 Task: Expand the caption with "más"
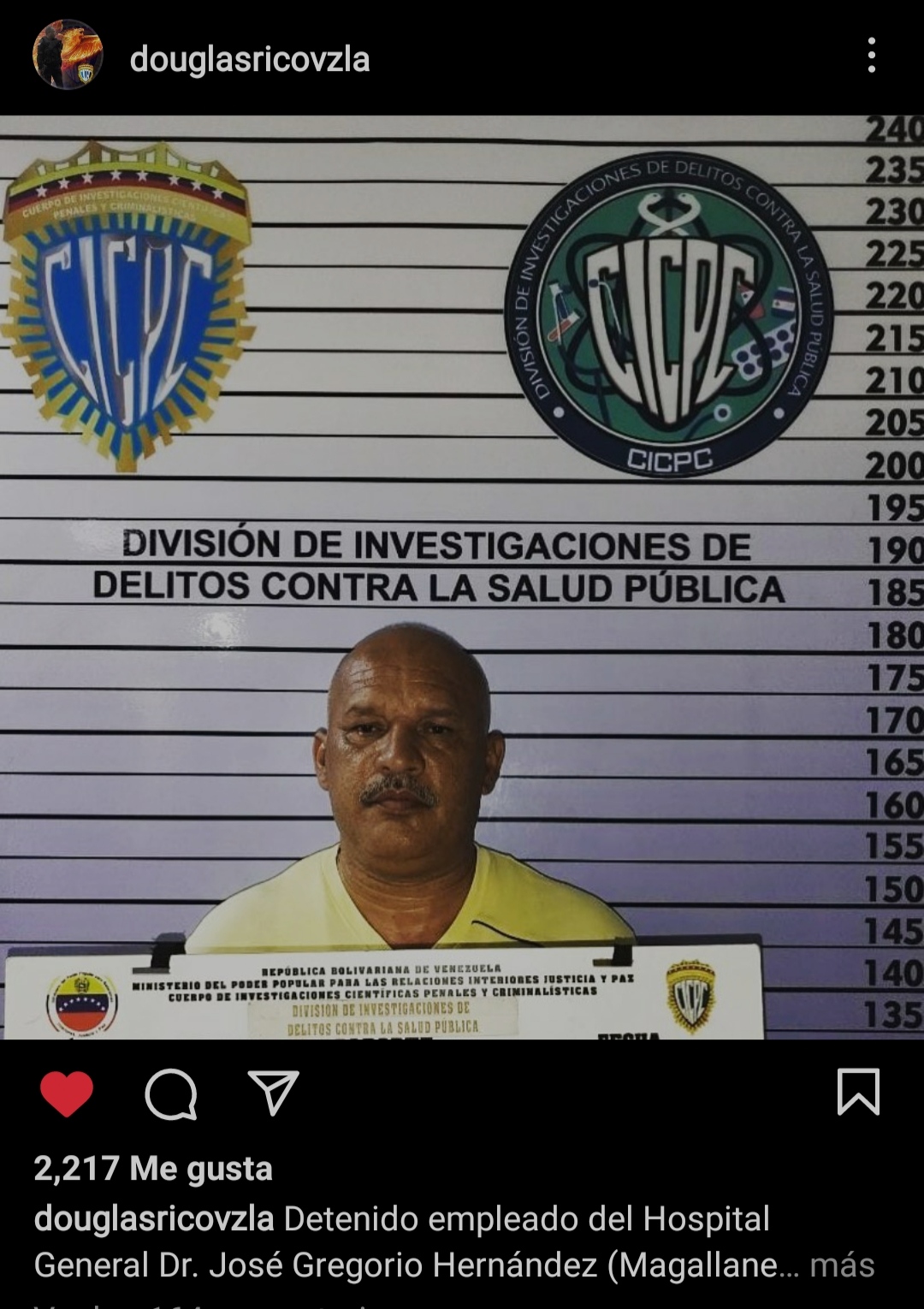click(x=842, y=1265)
